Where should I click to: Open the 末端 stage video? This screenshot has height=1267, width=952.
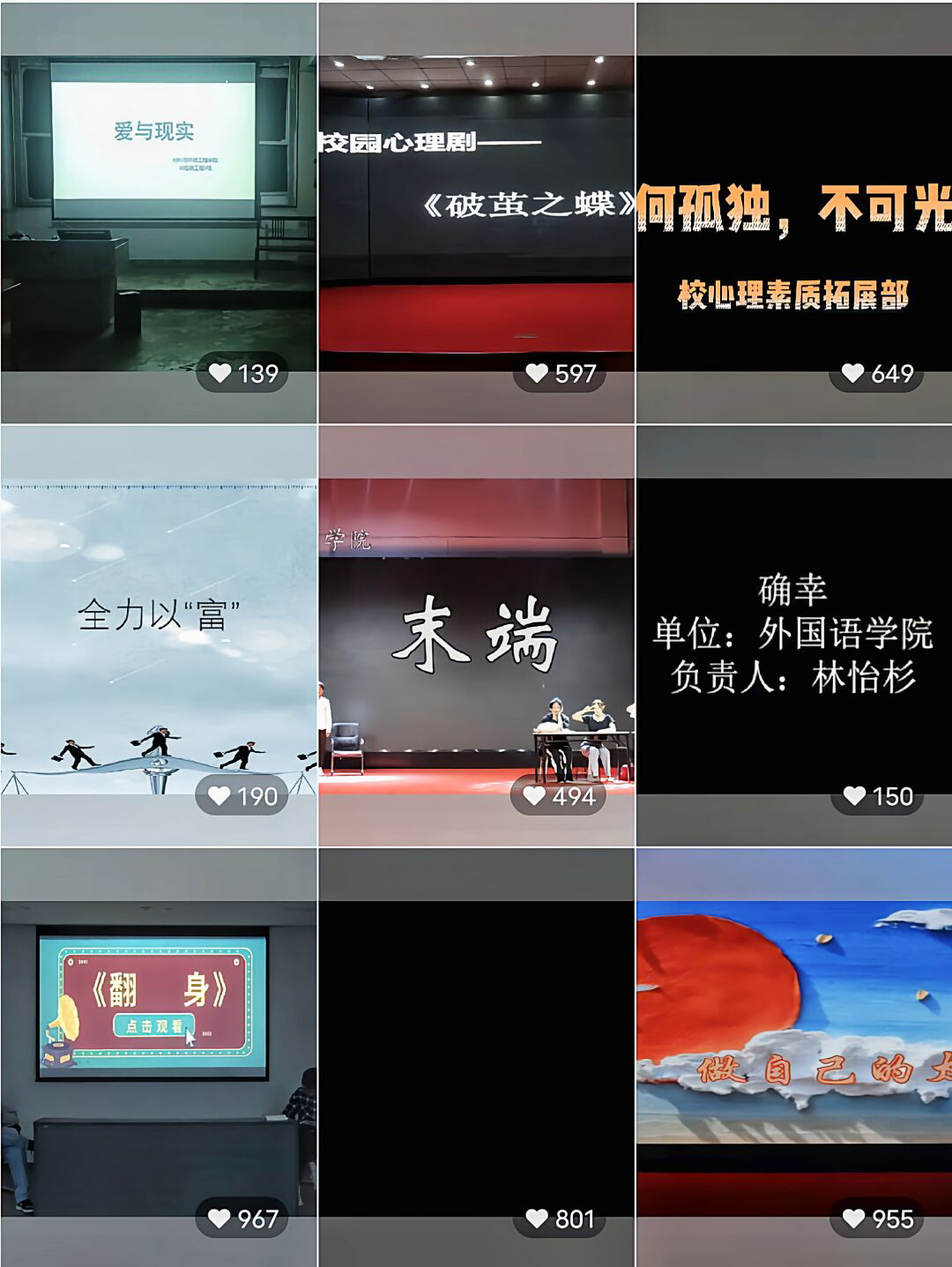pos(476,636)
